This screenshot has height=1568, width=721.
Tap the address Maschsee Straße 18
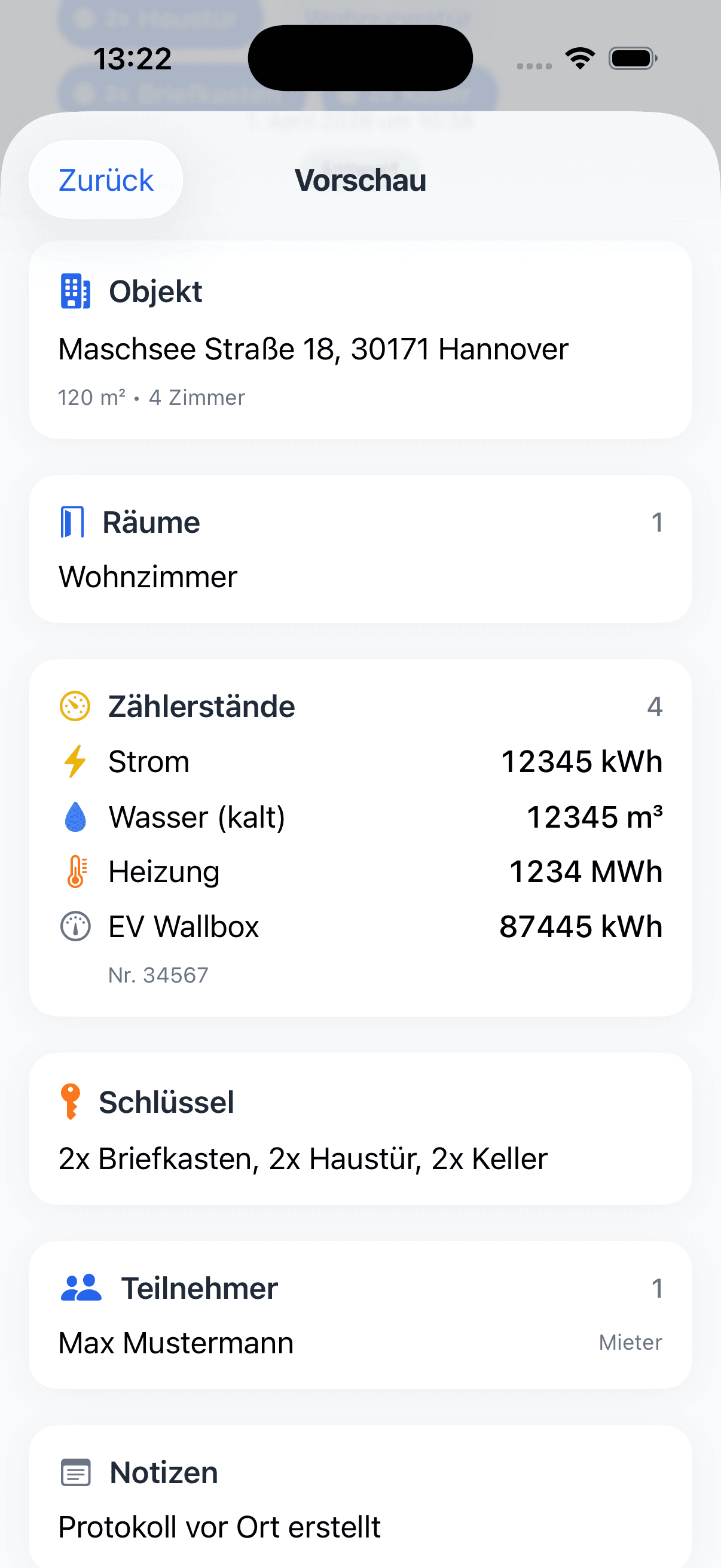pos(313,348)
